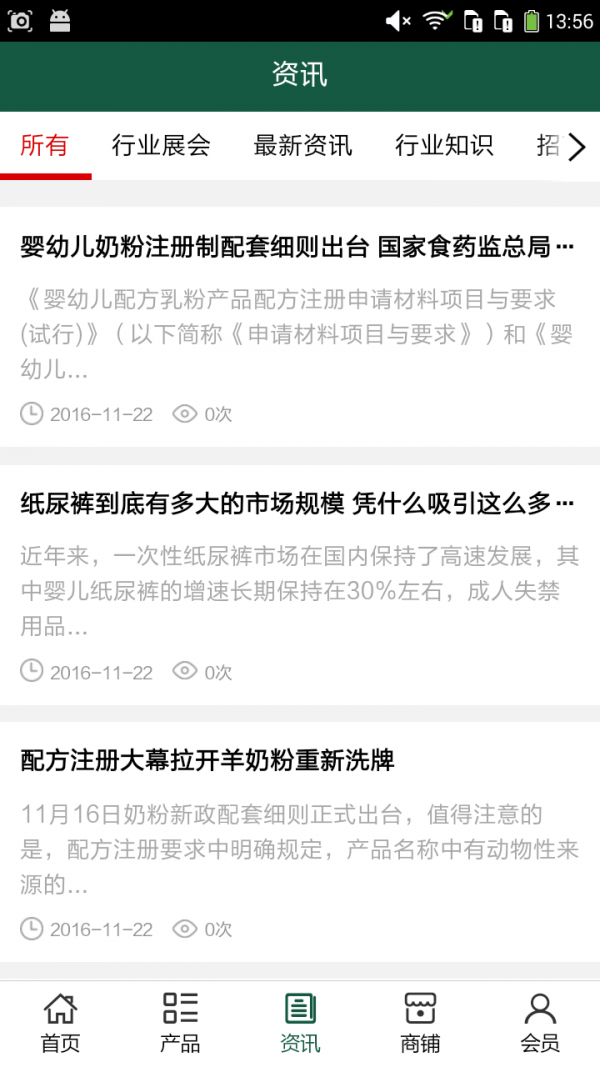The image size is (600, 1067).
Task: Open the 最新资讯 tab
Action: pos(303,146)
